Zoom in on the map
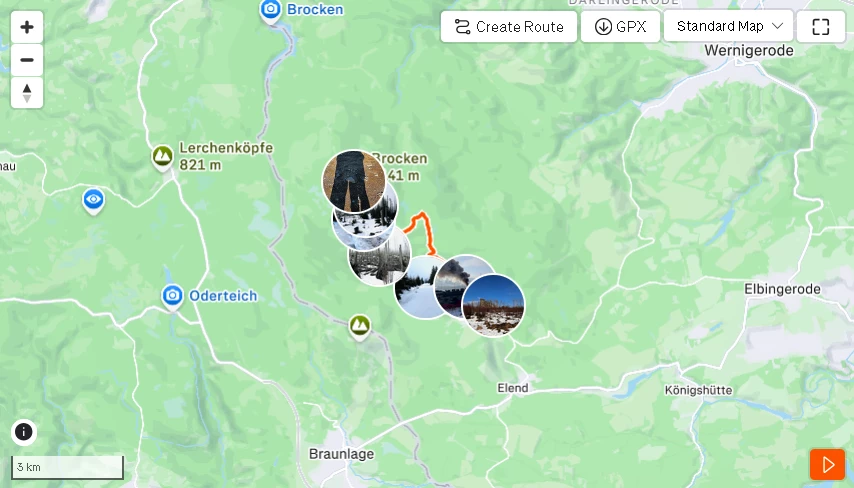Image resolution: width=854 pixels, height=488 pixels. [27, 27]
